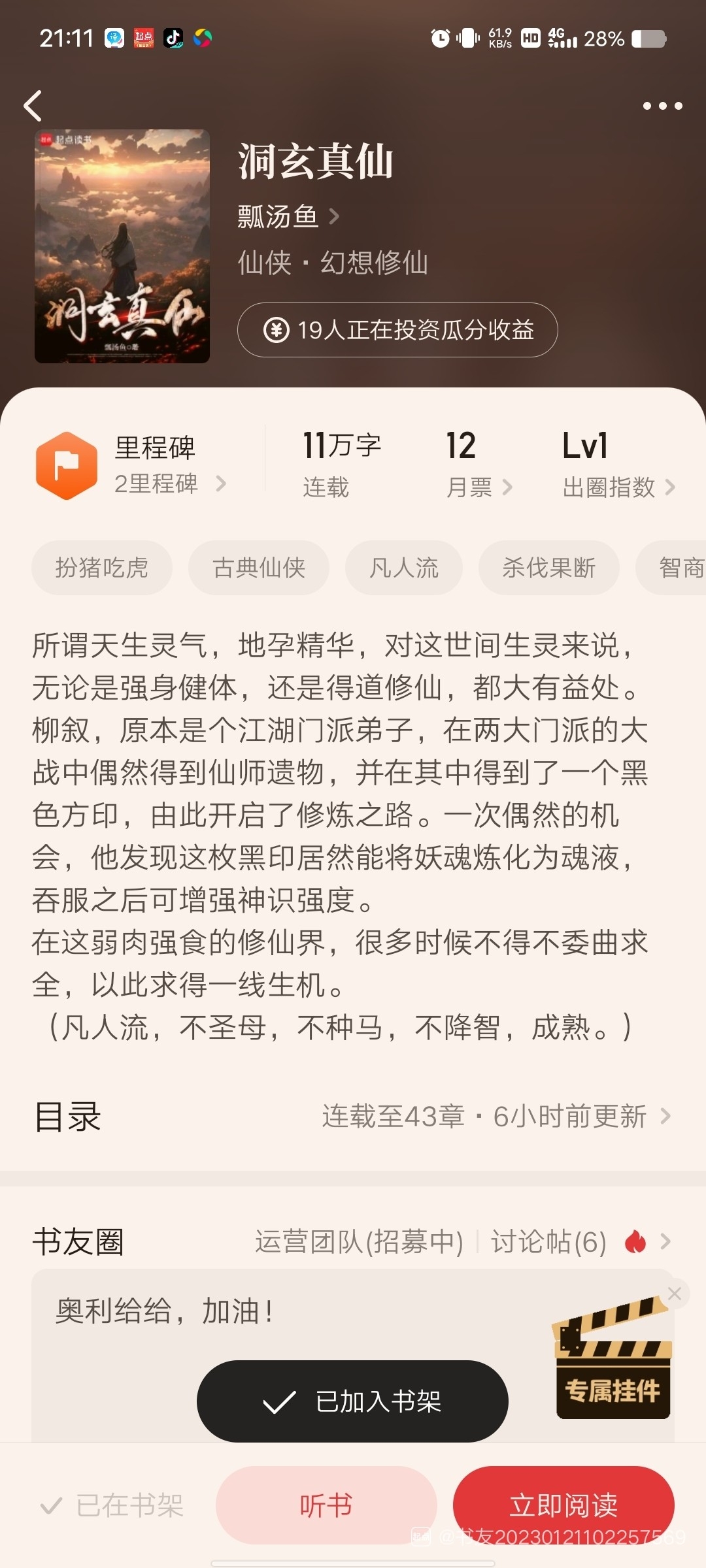The width and height of the screenshot is (706, 1568).
Task: Open 运营团队(招募中) link
Action: pos(358,1241)
